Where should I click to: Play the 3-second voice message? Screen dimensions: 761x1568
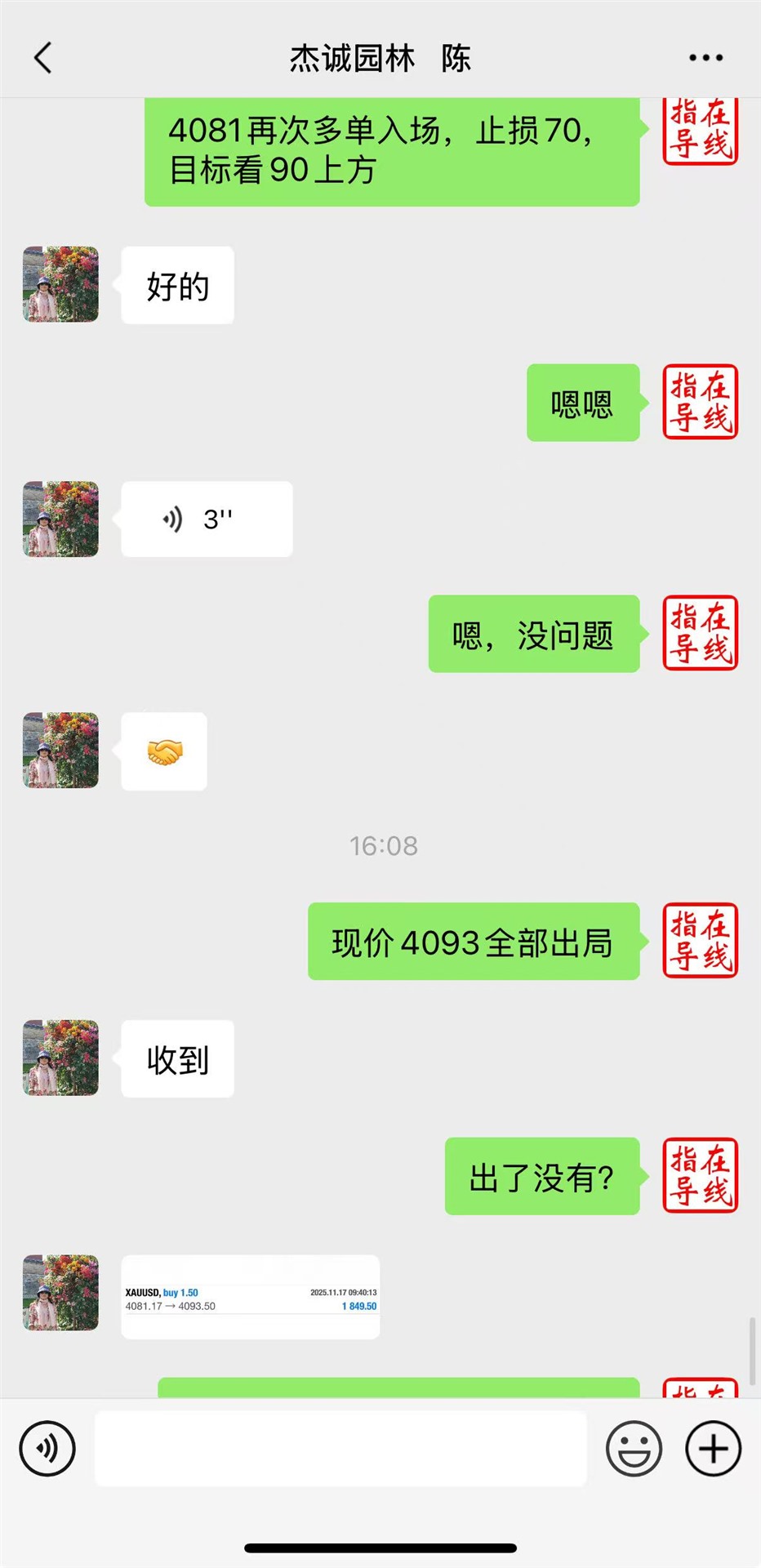207,519
